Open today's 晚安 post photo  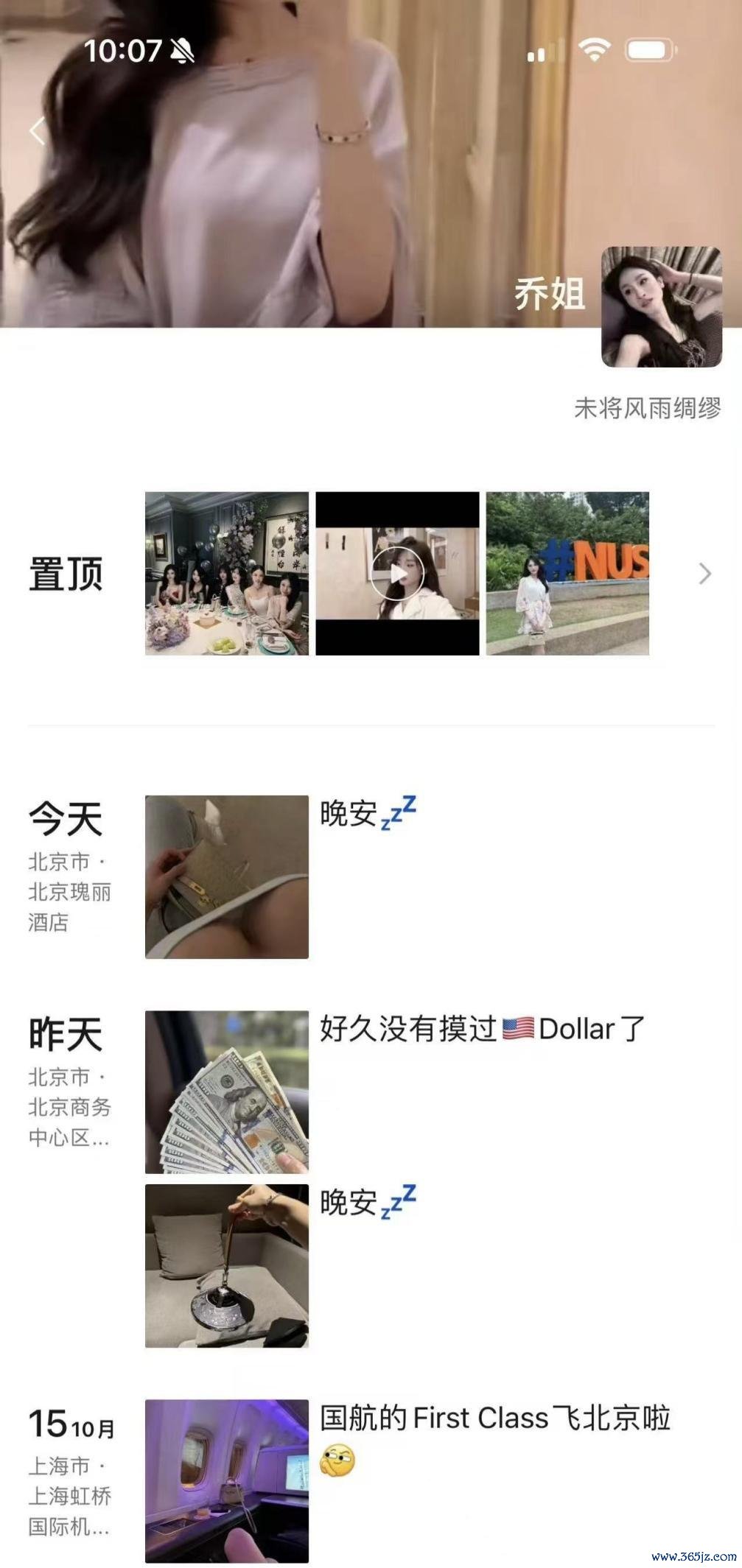(227, 876)
